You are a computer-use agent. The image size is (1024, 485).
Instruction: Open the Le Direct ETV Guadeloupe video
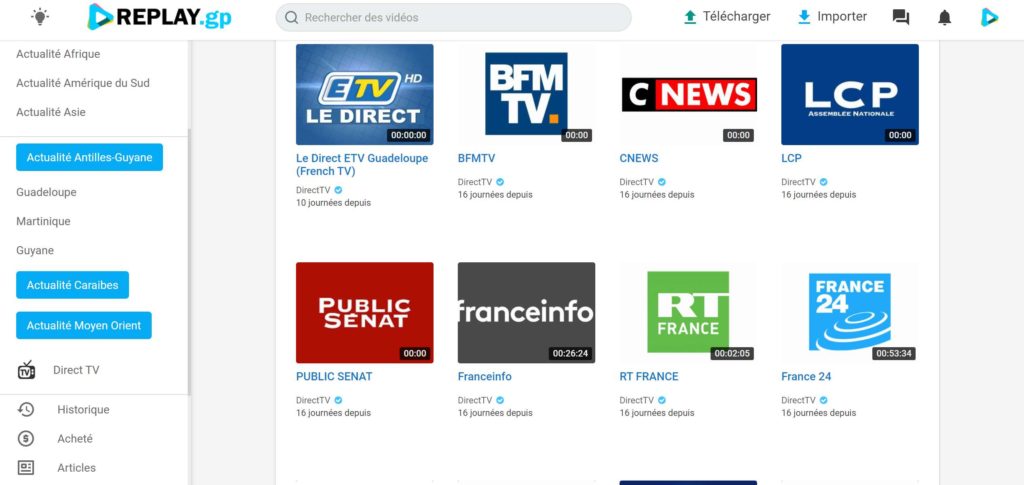click(x=364, y=95)
